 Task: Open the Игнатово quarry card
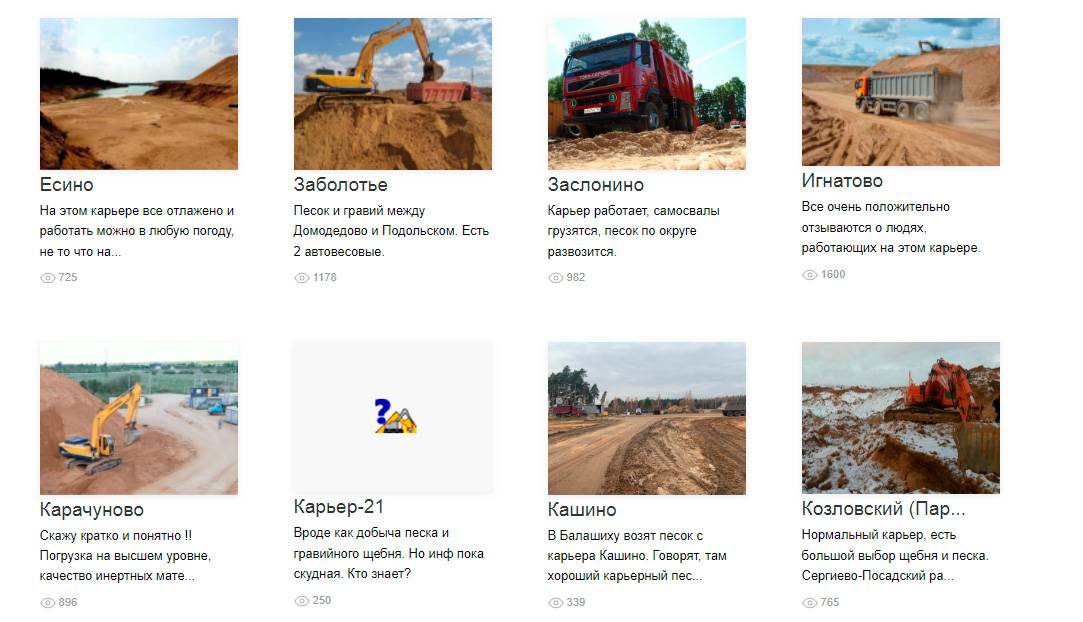coord(900,92)
